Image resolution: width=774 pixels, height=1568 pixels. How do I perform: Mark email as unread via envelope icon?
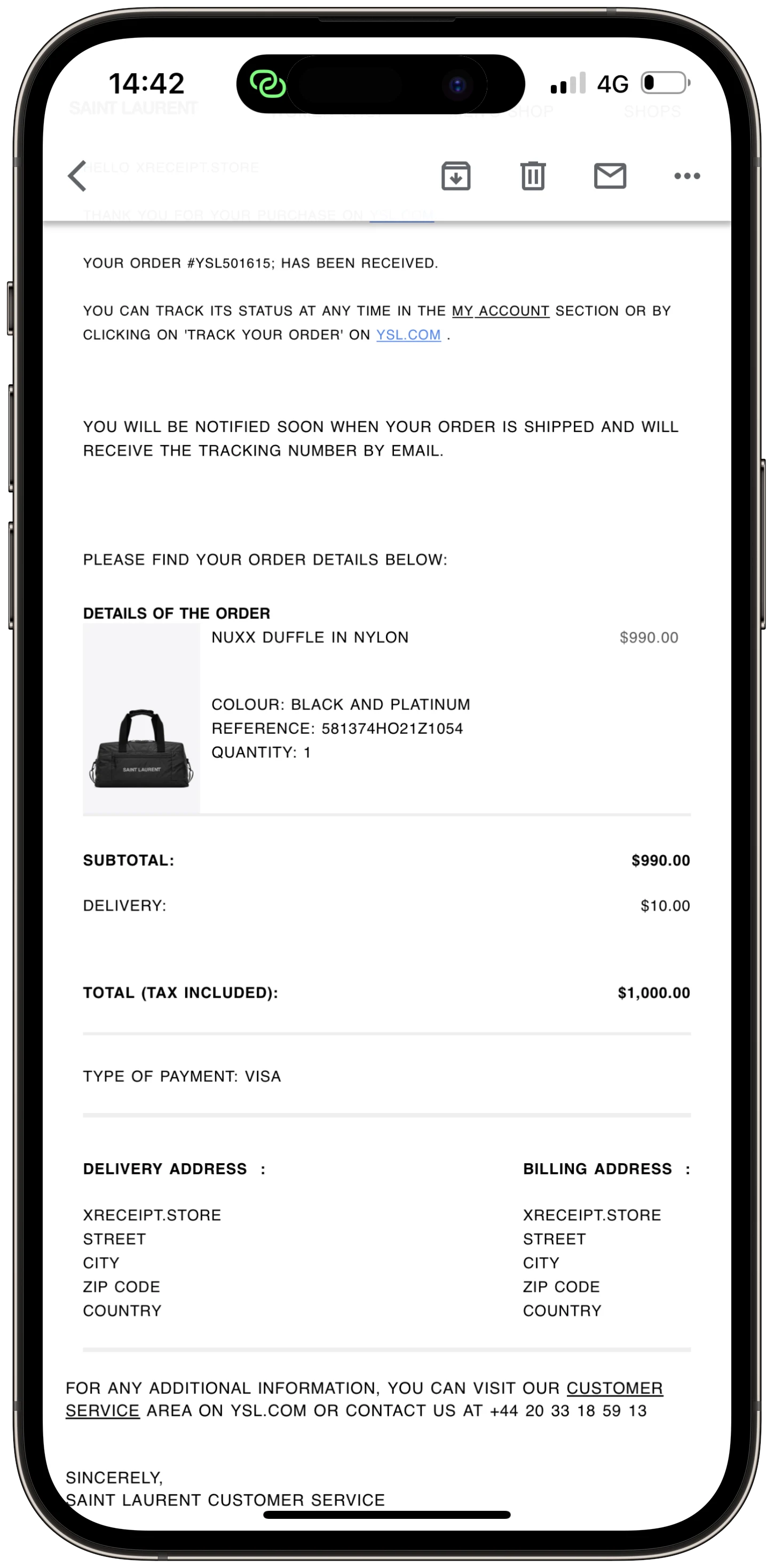tap(609, 177)
